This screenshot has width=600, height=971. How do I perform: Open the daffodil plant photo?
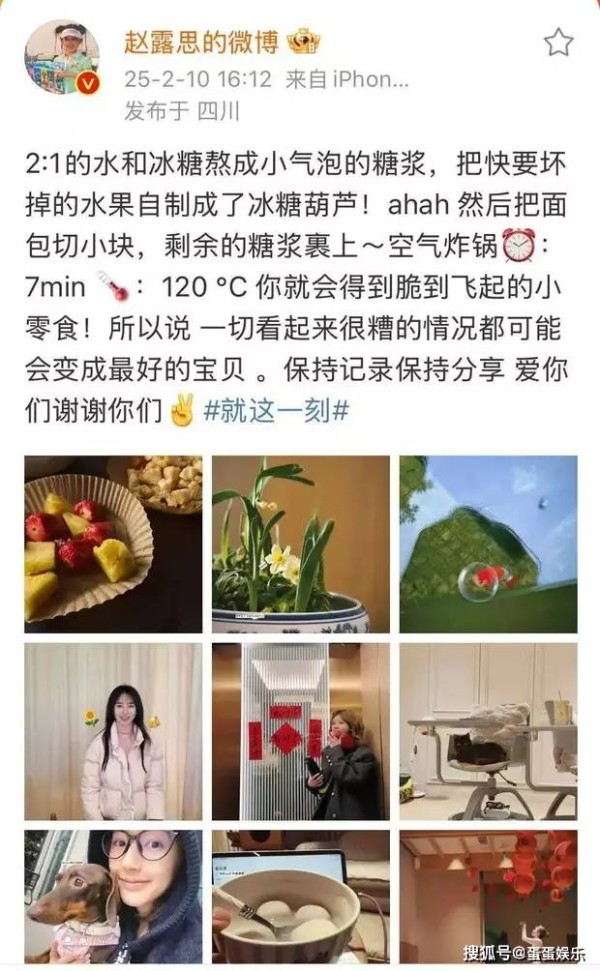pyautogui.click(x=300, y=544)
